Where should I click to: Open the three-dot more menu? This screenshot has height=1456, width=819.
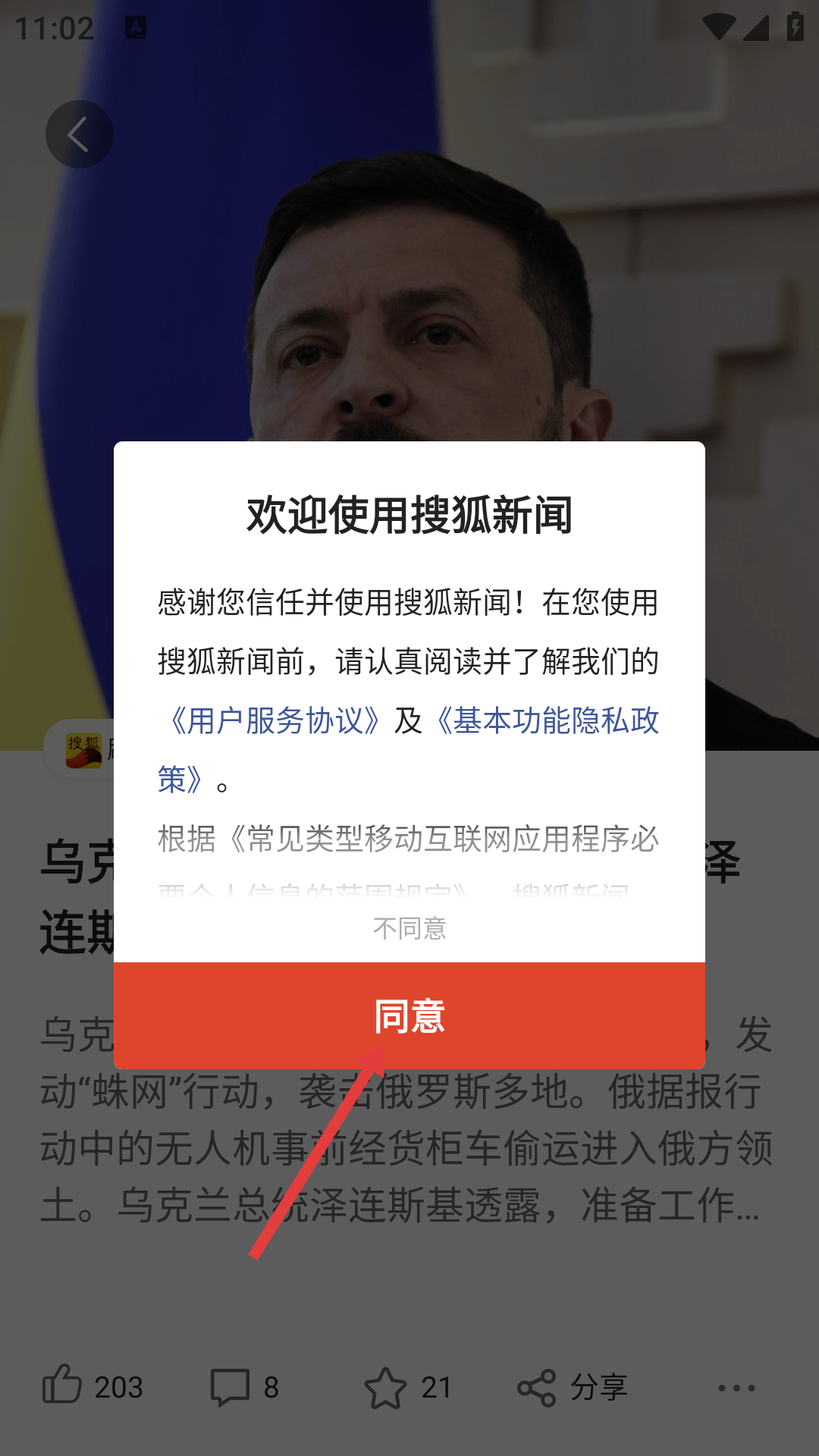tap(736, 1388)
